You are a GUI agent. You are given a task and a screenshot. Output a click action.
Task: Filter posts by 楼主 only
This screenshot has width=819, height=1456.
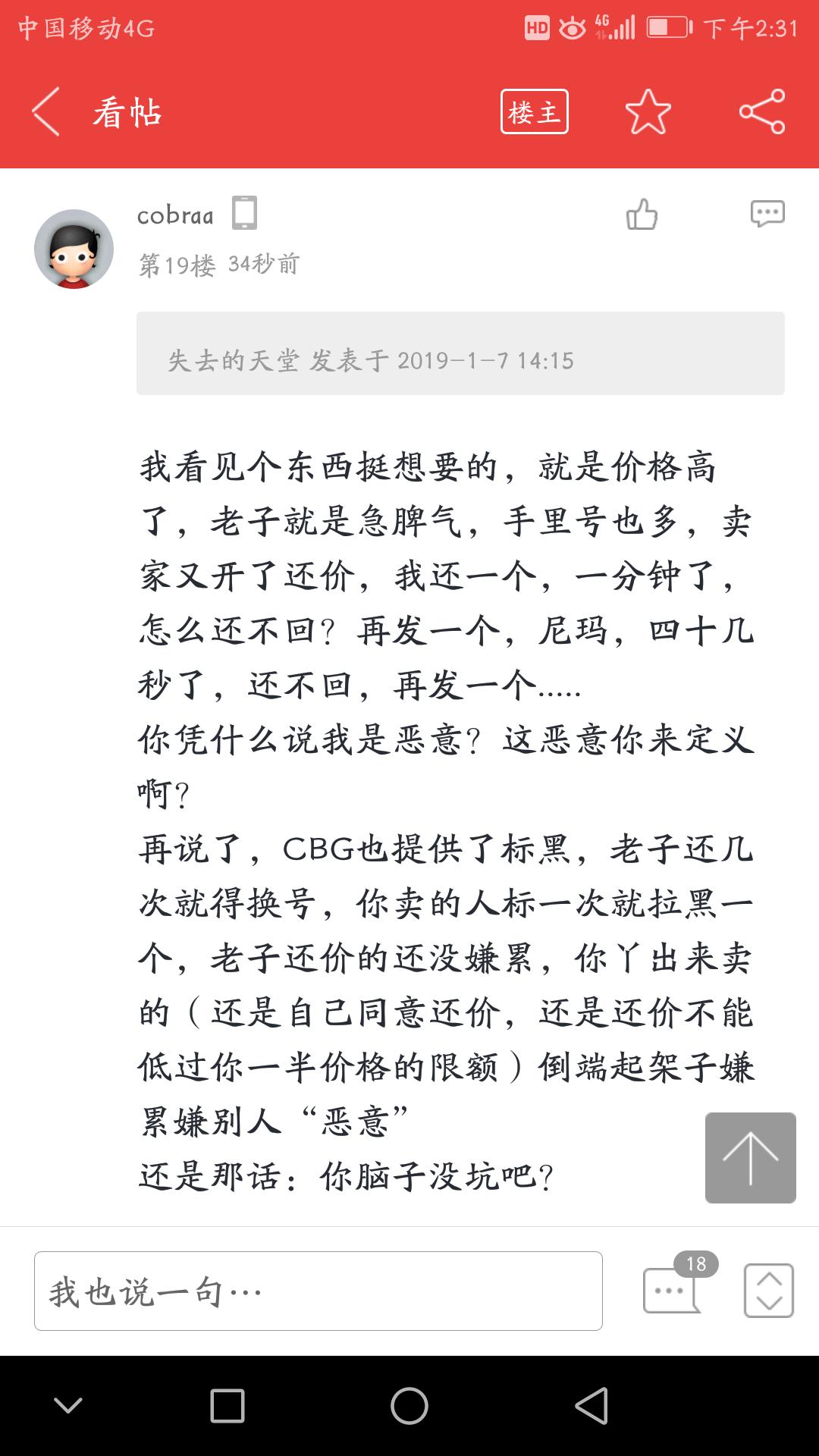535,112
